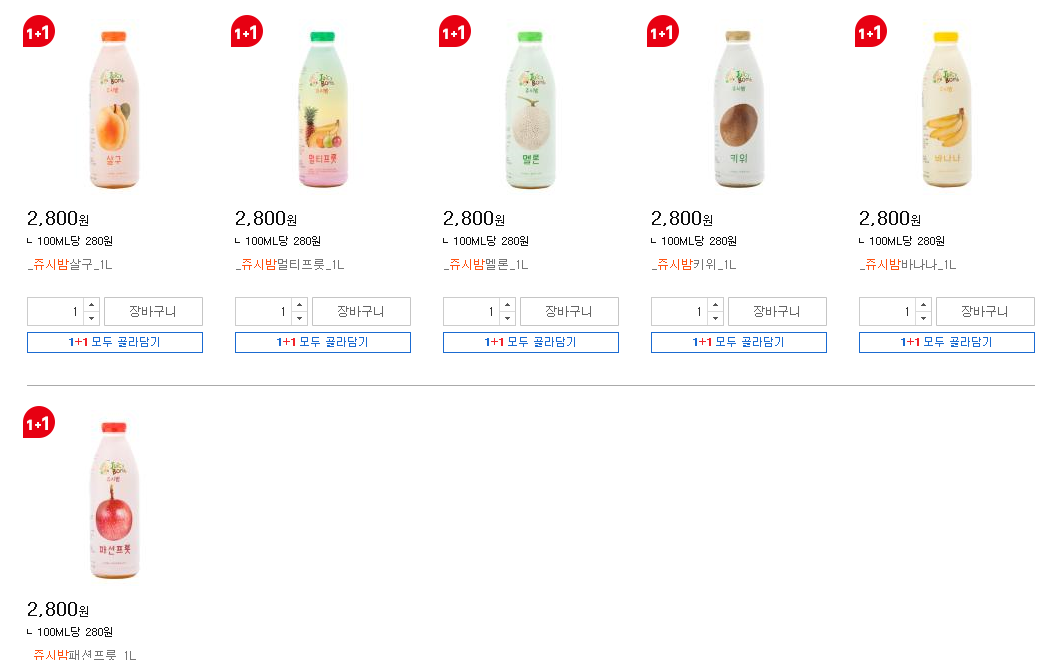Add 쥬시밤바나나 1L to cart
The image size is (1062, 660).
(985, 312)
